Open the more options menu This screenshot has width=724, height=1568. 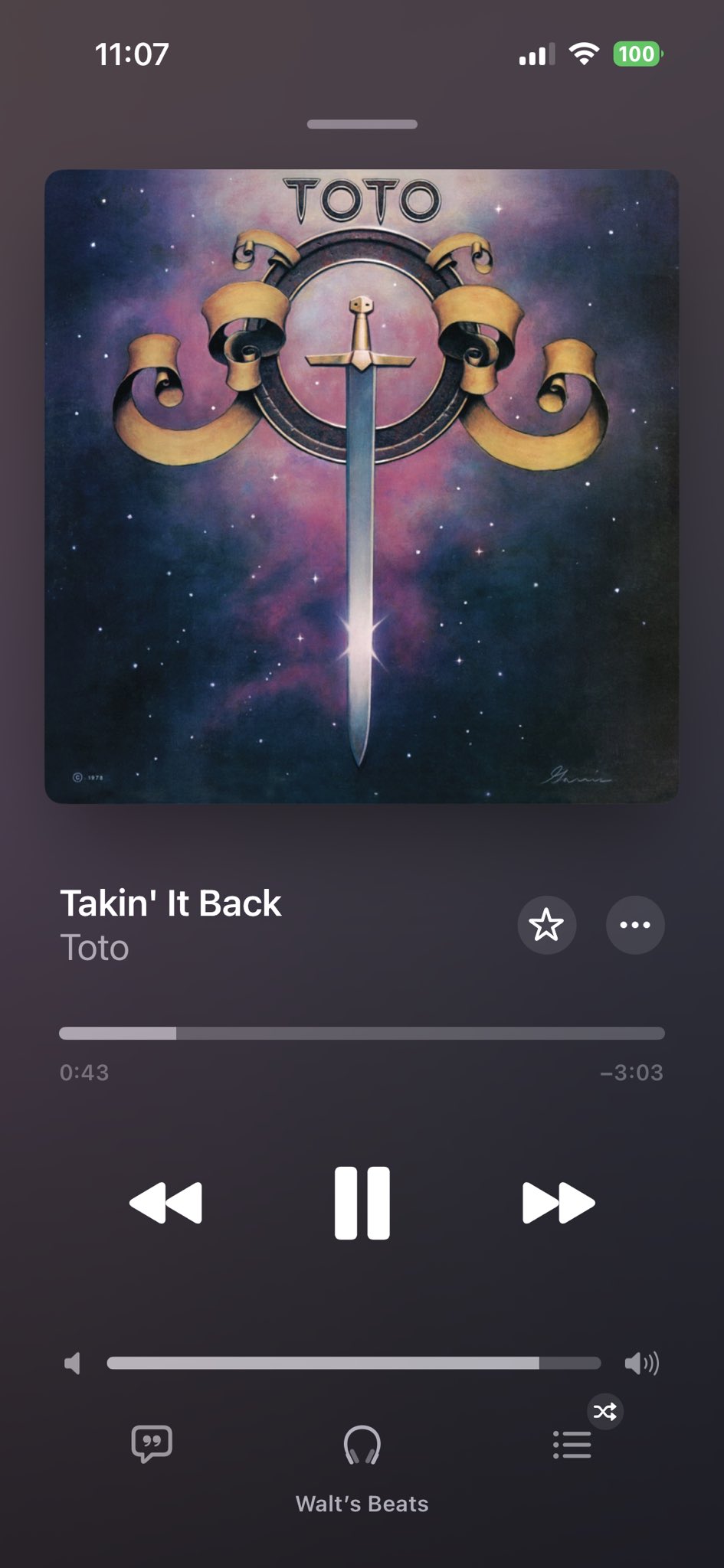click(x=635, y=925)
